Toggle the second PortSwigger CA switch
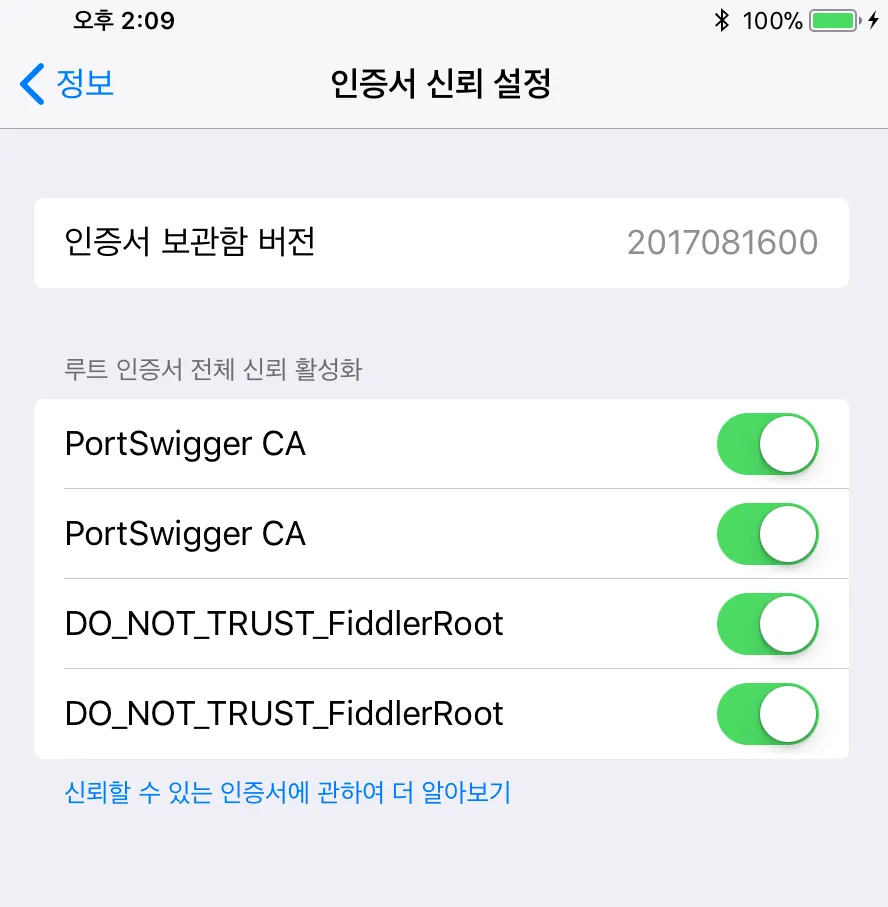Image resolution: width=888 pixels, height=907 pixels. 767,534
